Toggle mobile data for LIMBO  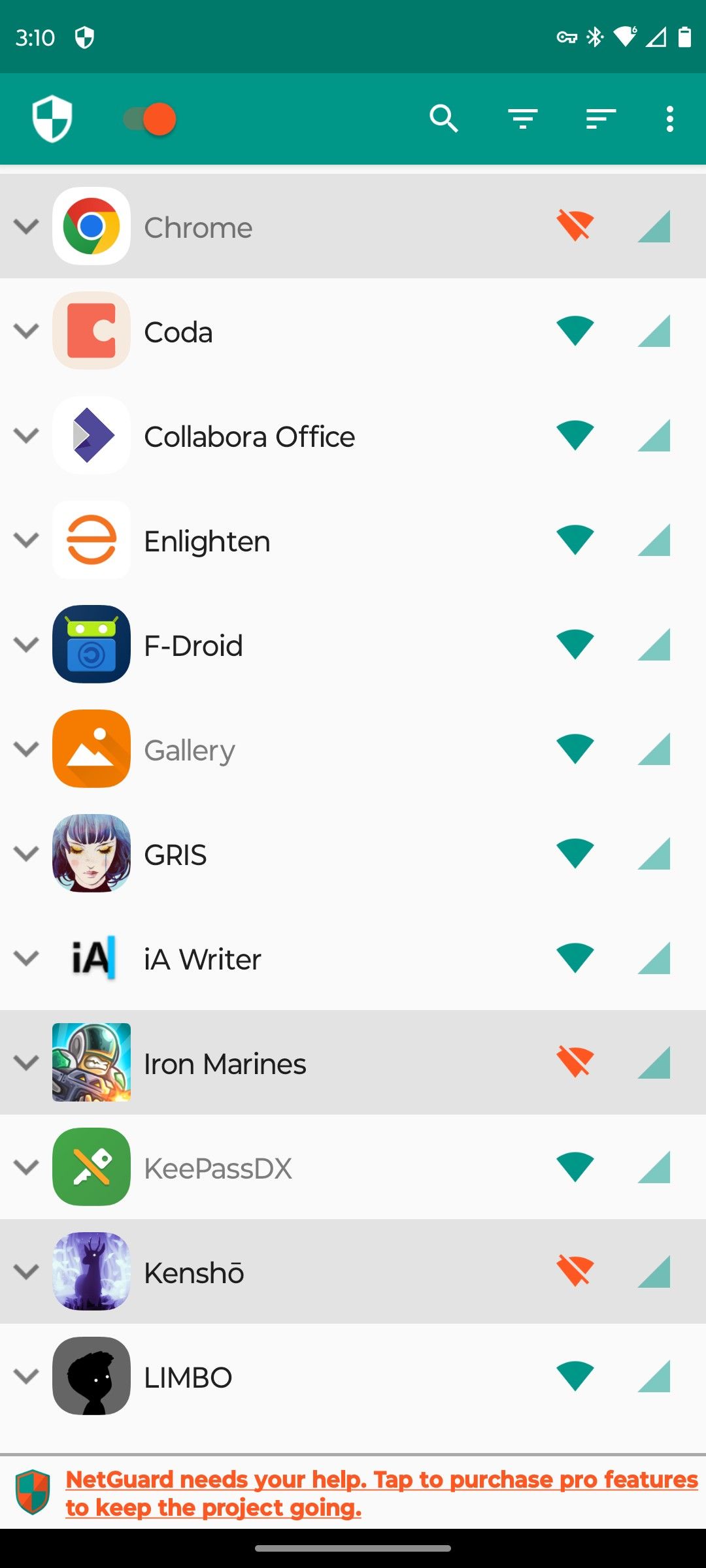[x=655, y=1376]
